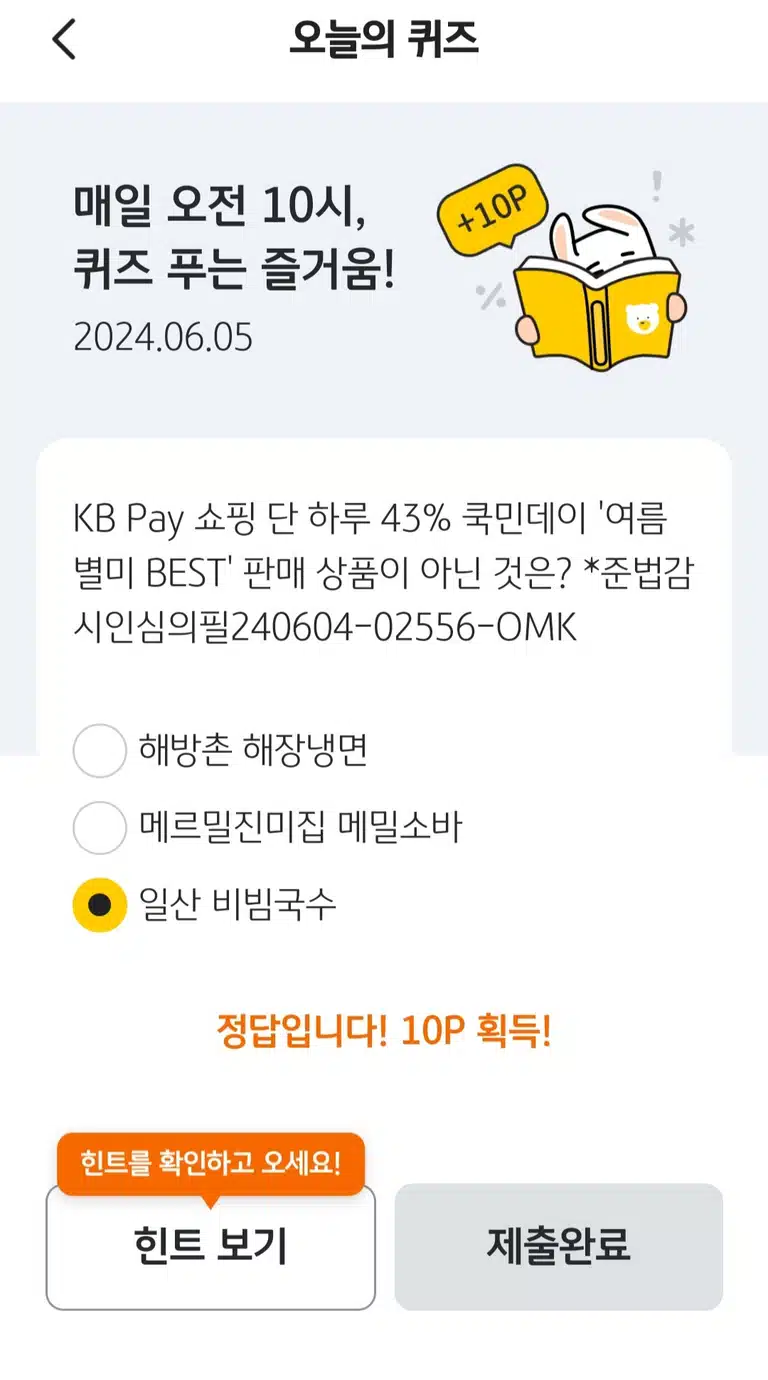Select the 해방촌 해장냉면 option
The image size is (768, 1380).
pyautogui.click(x=221, y=751)
